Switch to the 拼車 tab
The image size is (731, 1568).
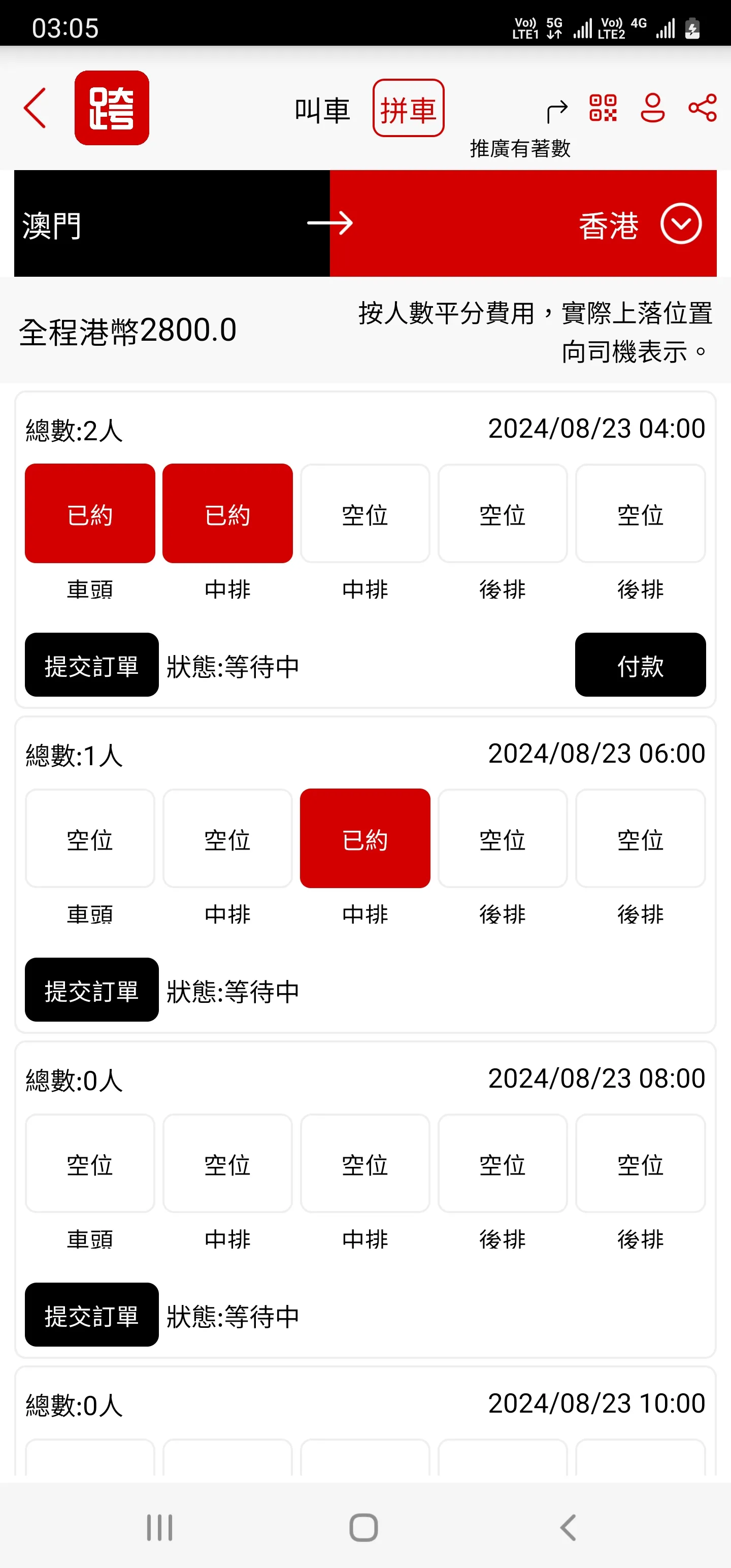(409, 108)
